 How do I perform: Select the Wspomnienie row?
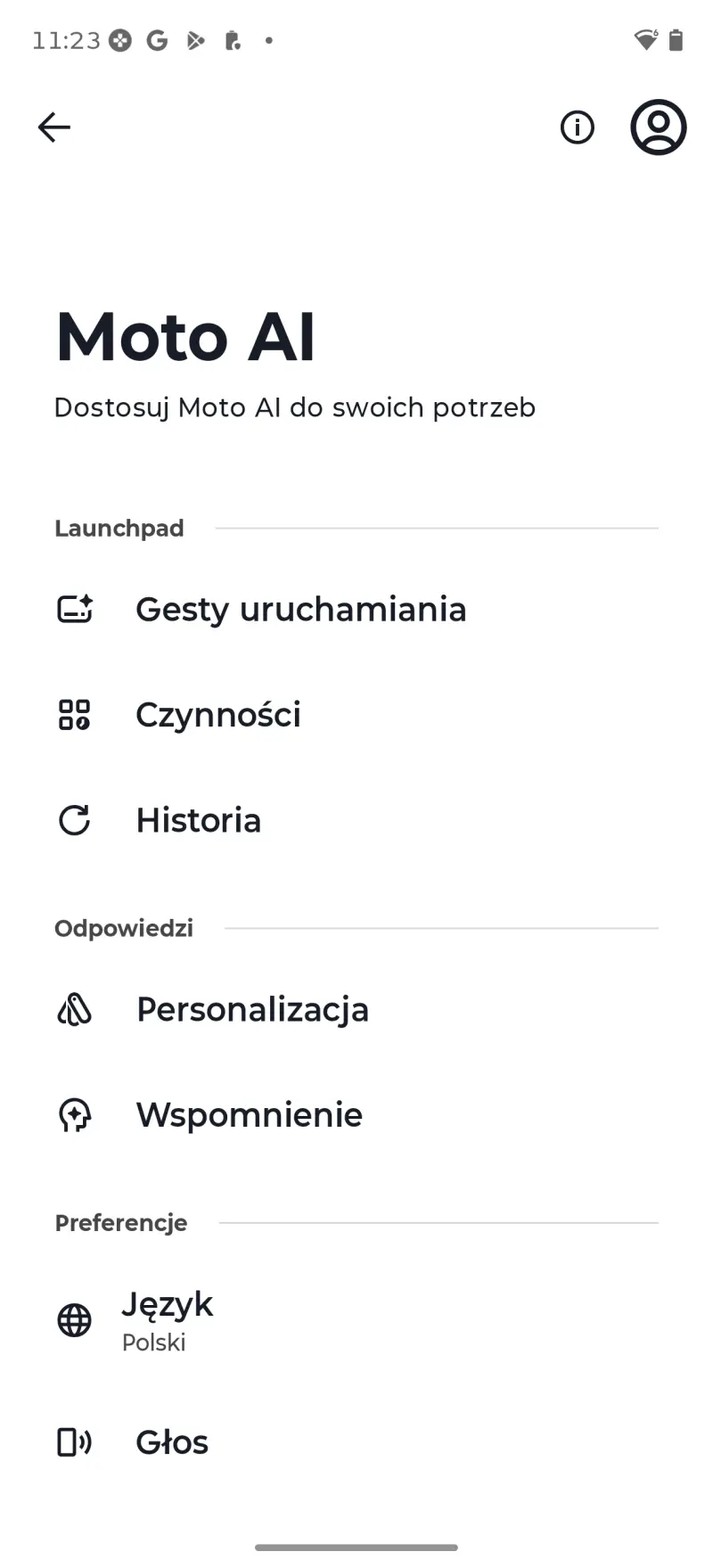(249, 1115)
